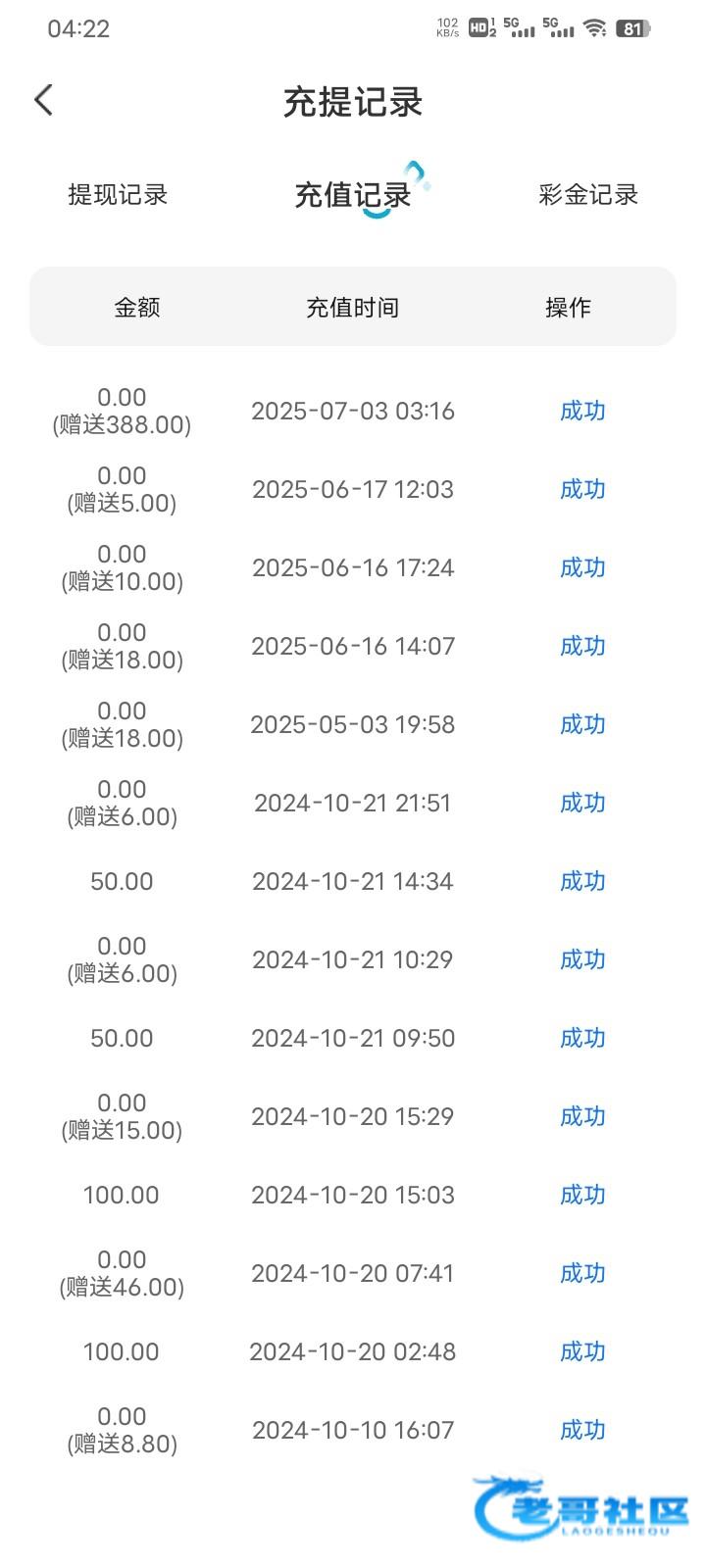The width and height of the screenshot is (706, 1568).
Task: Tap 成功 for 2024-10-20 15:03 record
Action: [x=582, y=1195]
